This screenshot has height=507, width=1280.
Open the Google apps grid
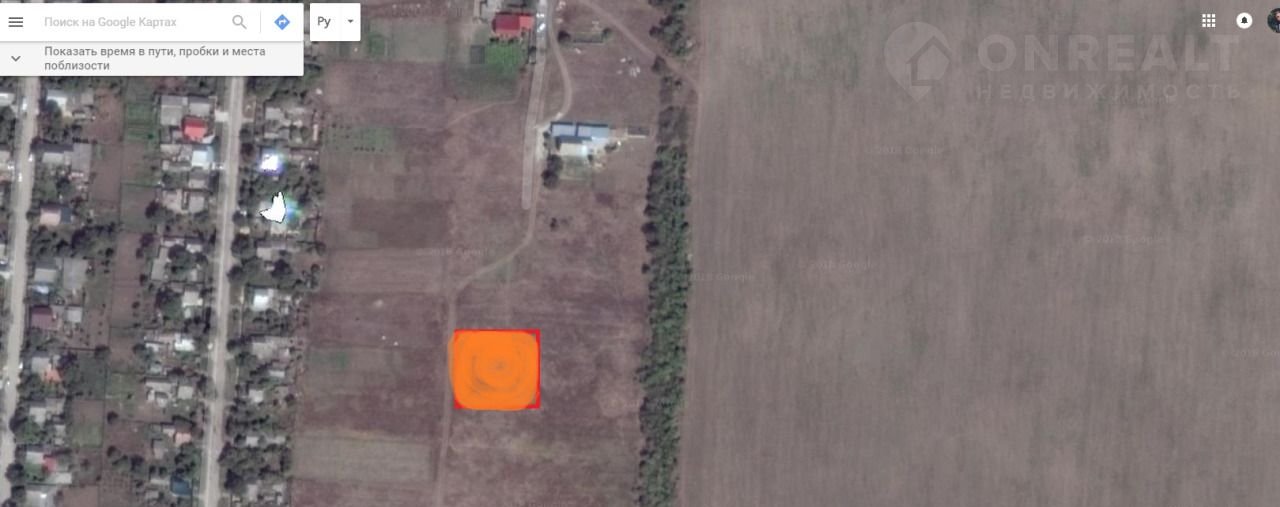tap(1208, 20)
